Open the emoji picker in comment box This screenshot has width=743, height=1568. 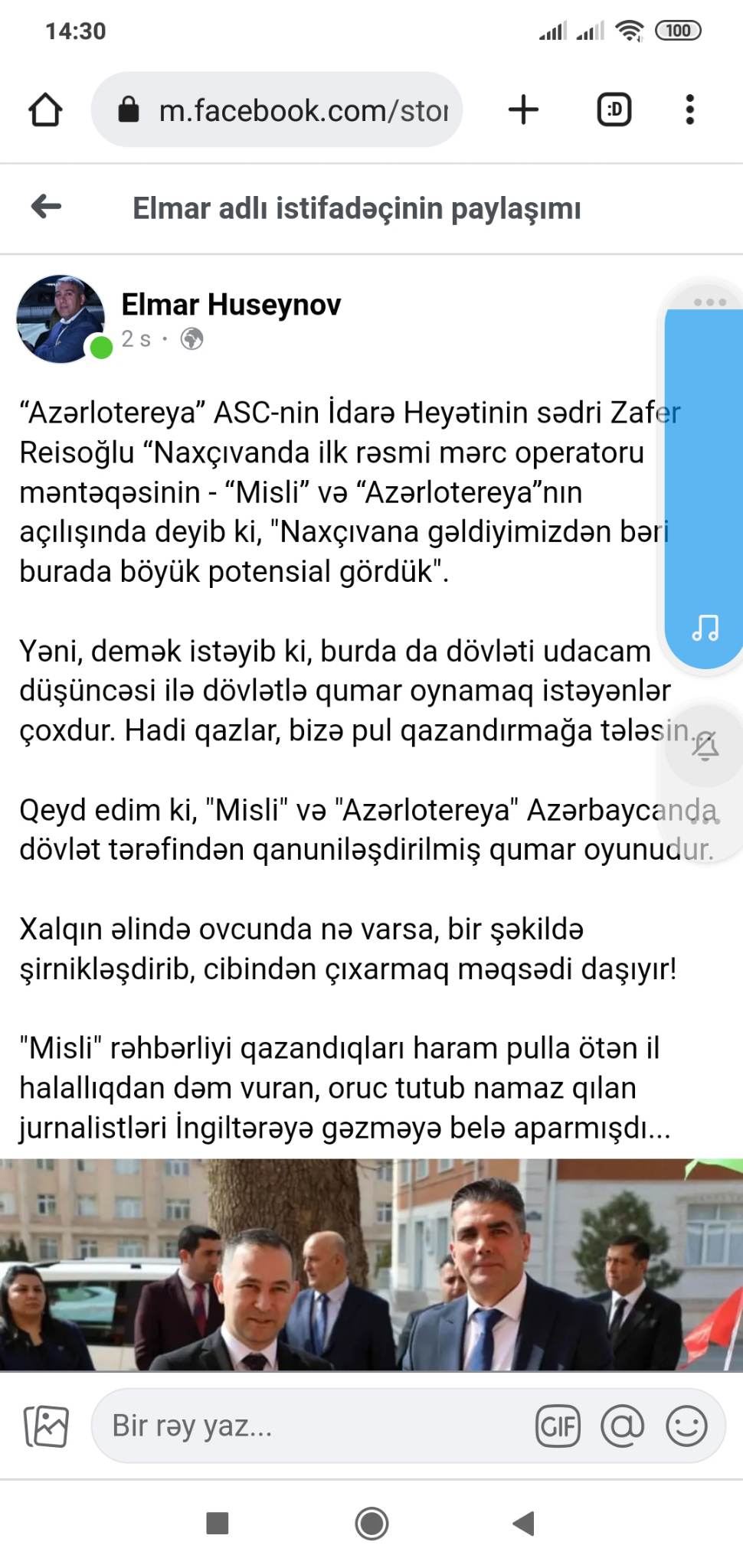pyautogui.click(x=686, y=1426)
